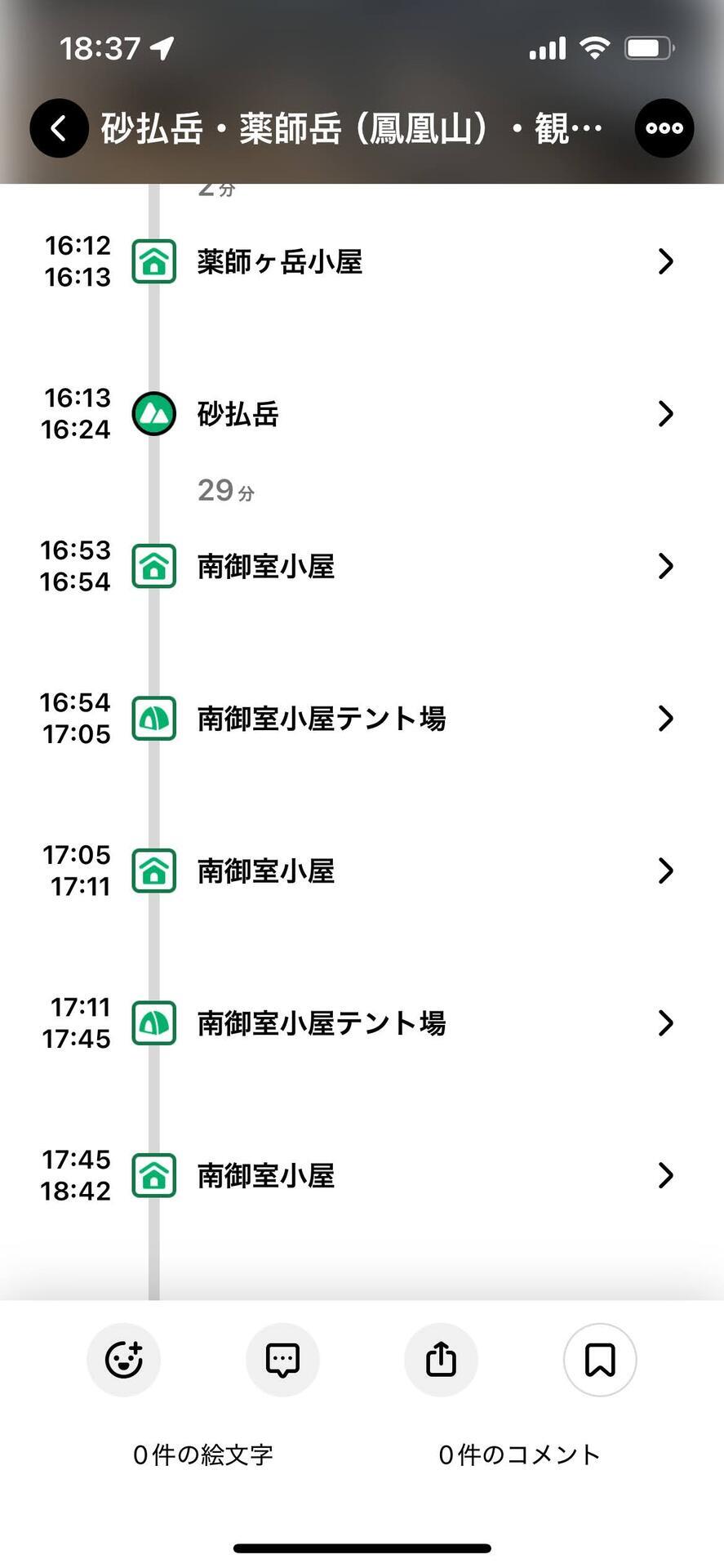This screenshot has height=1568, width=724.
Task: Share this activity
Action: point(441,1360)
